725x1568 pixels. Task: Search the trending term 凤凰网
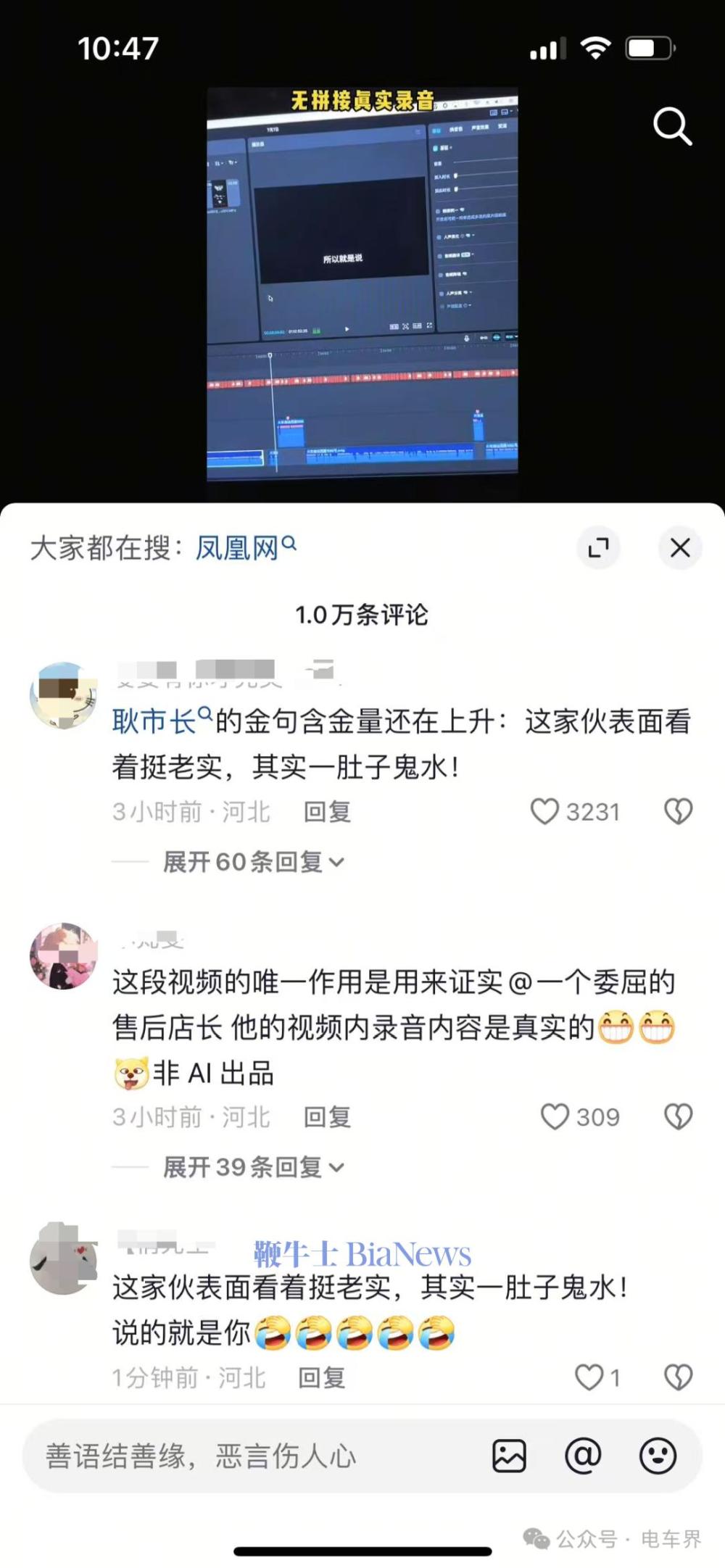coord(244,548)
